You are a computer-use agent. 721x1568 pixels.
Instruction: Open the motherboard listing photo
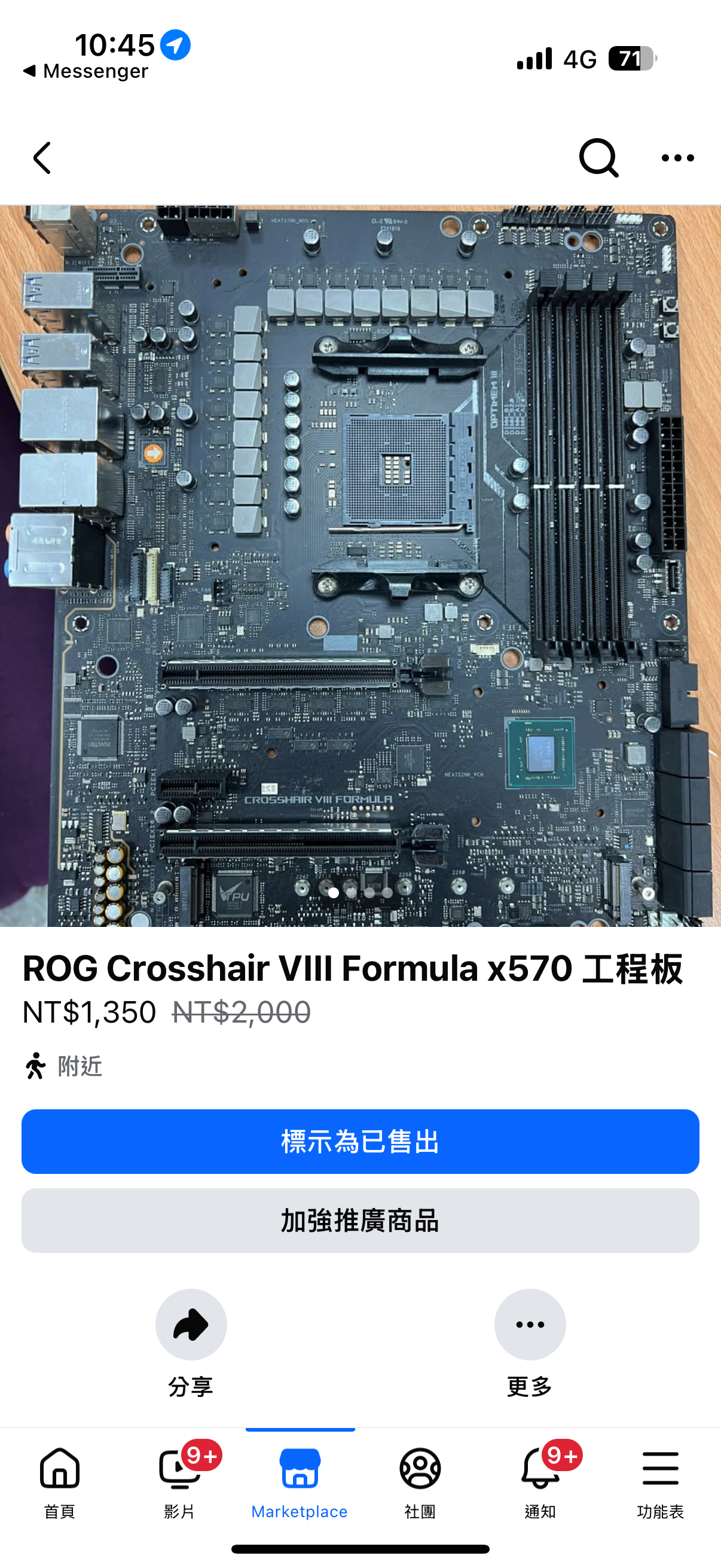coord(360,566)
